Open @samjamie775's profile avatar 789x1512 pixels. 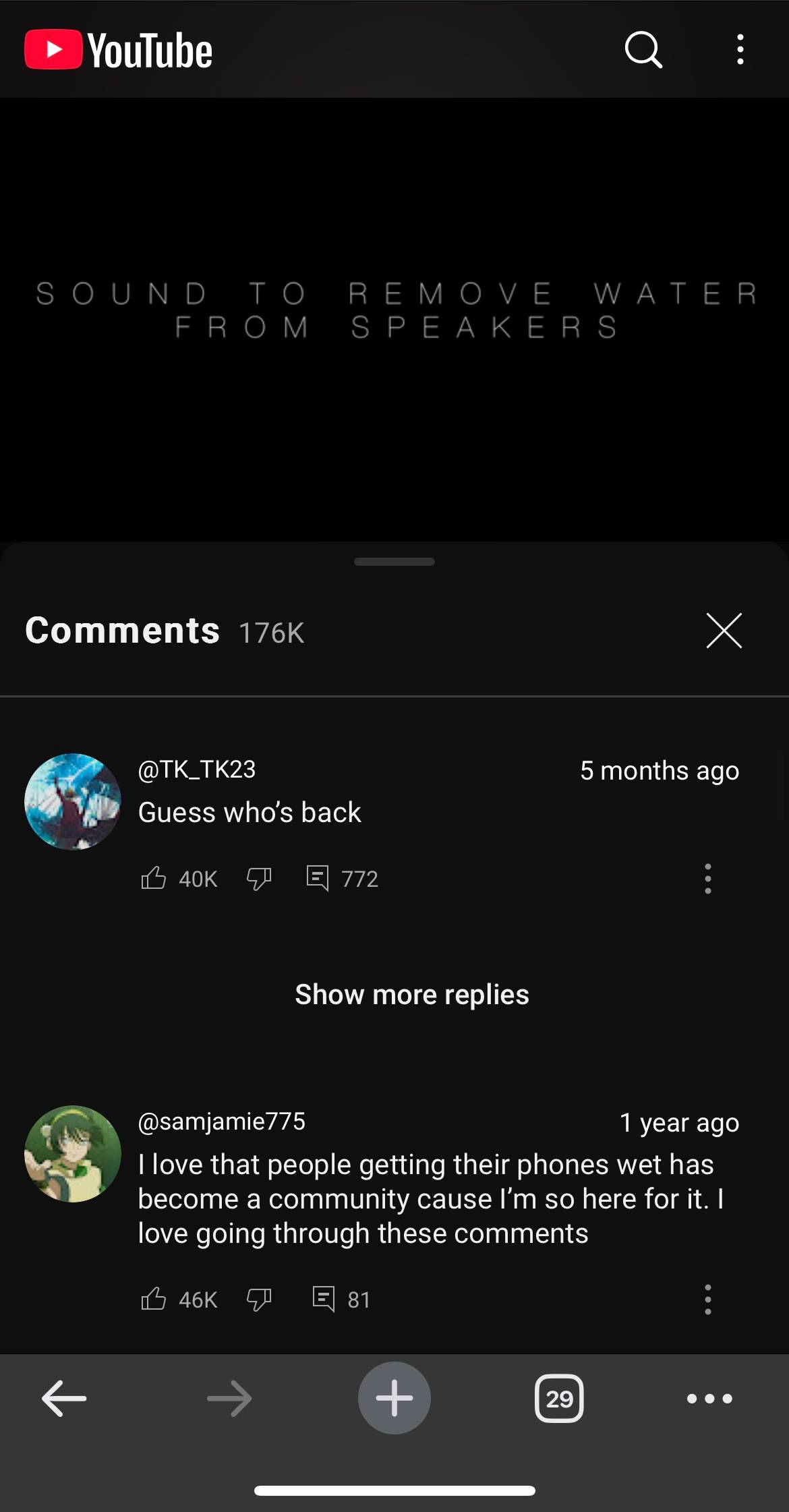click(73, 1153)
